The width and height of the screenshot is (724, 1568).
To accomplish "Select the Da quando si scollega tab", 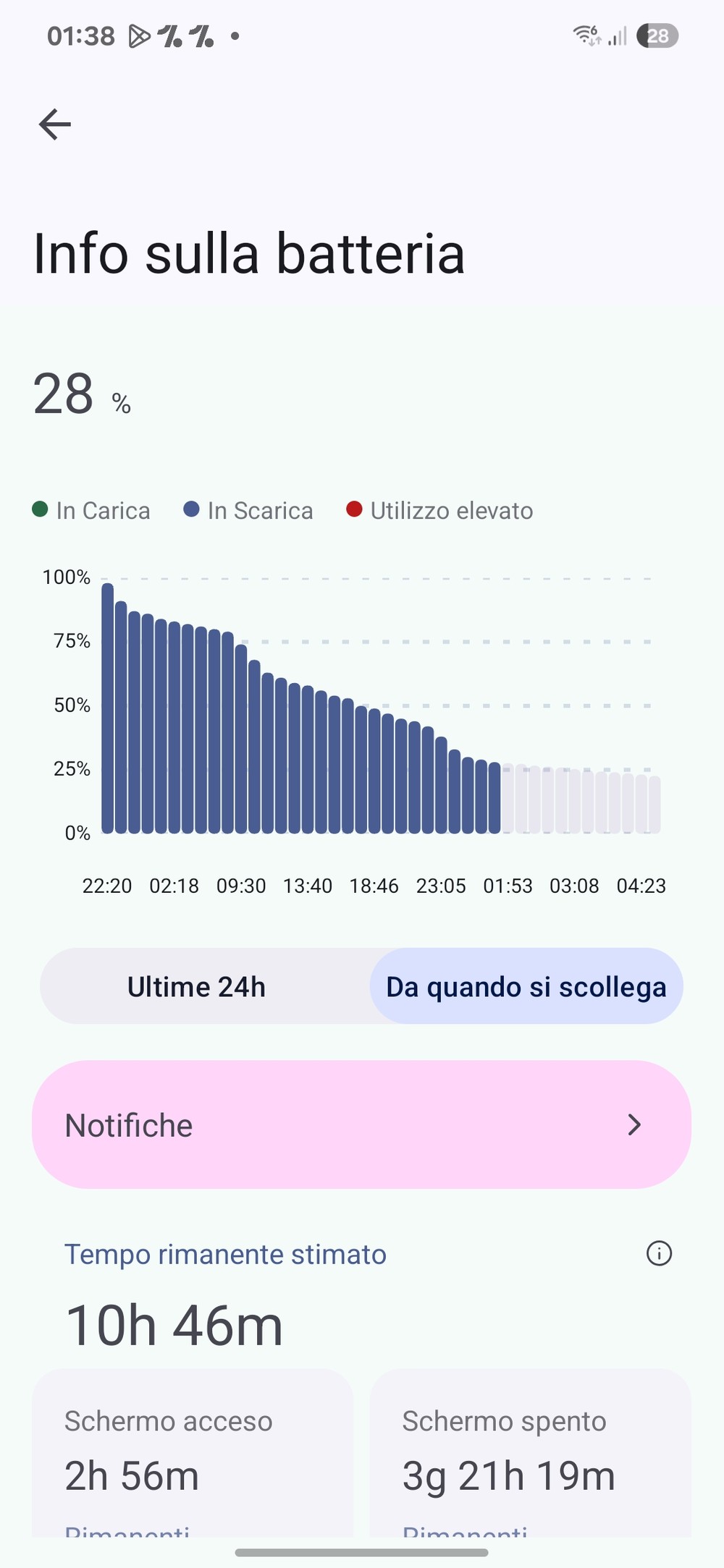I will [526, 986].
